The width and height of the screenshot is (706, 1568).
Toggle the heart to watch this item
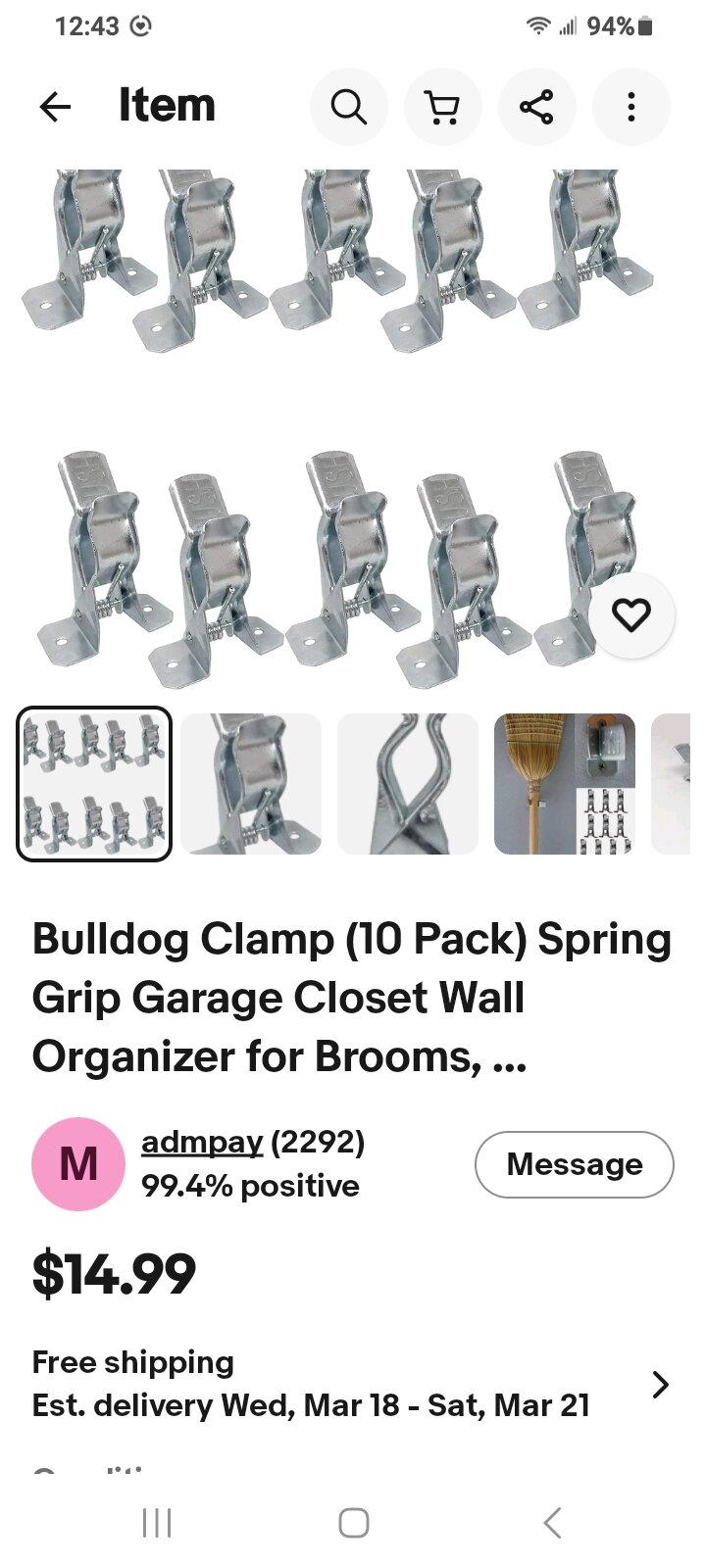633,614
